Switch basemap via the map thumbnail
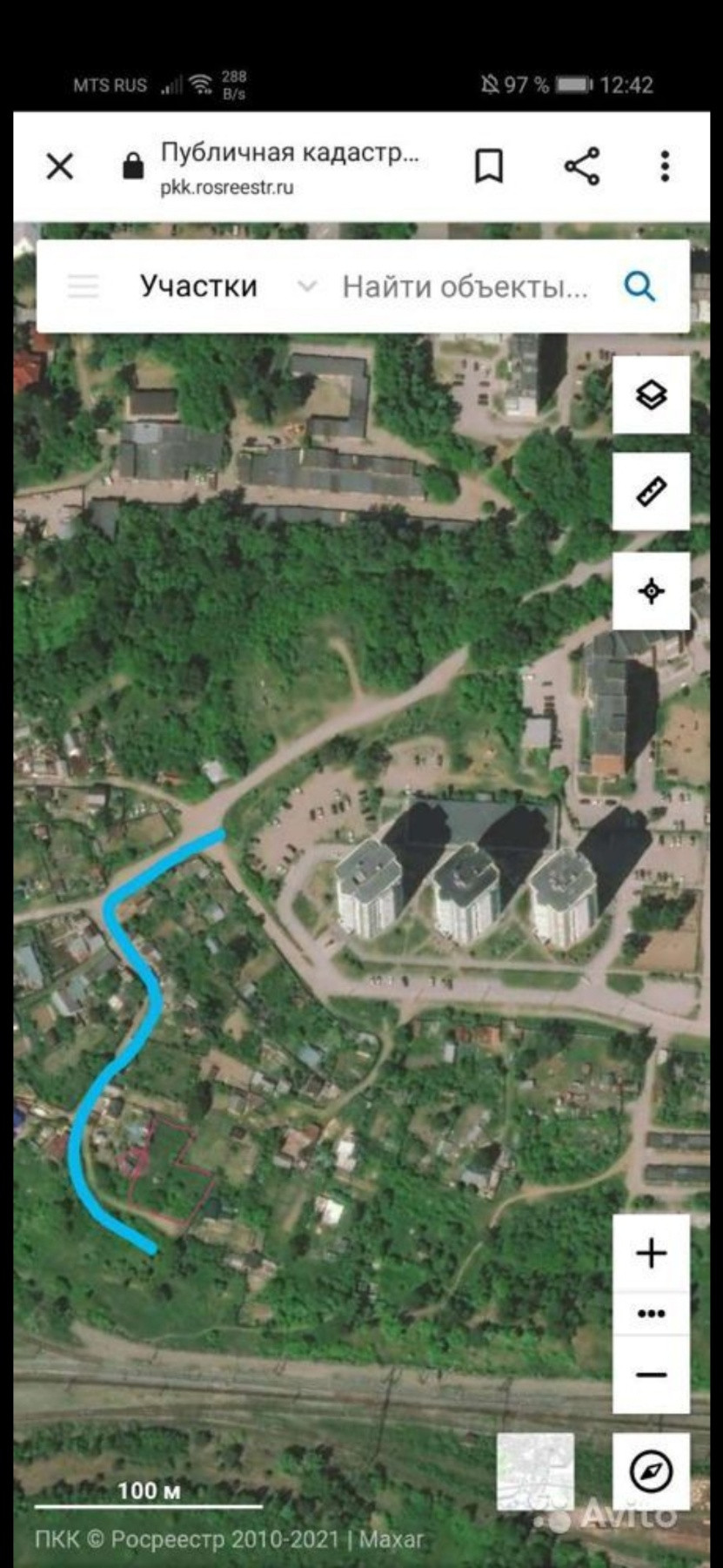 pos(535,1471)
